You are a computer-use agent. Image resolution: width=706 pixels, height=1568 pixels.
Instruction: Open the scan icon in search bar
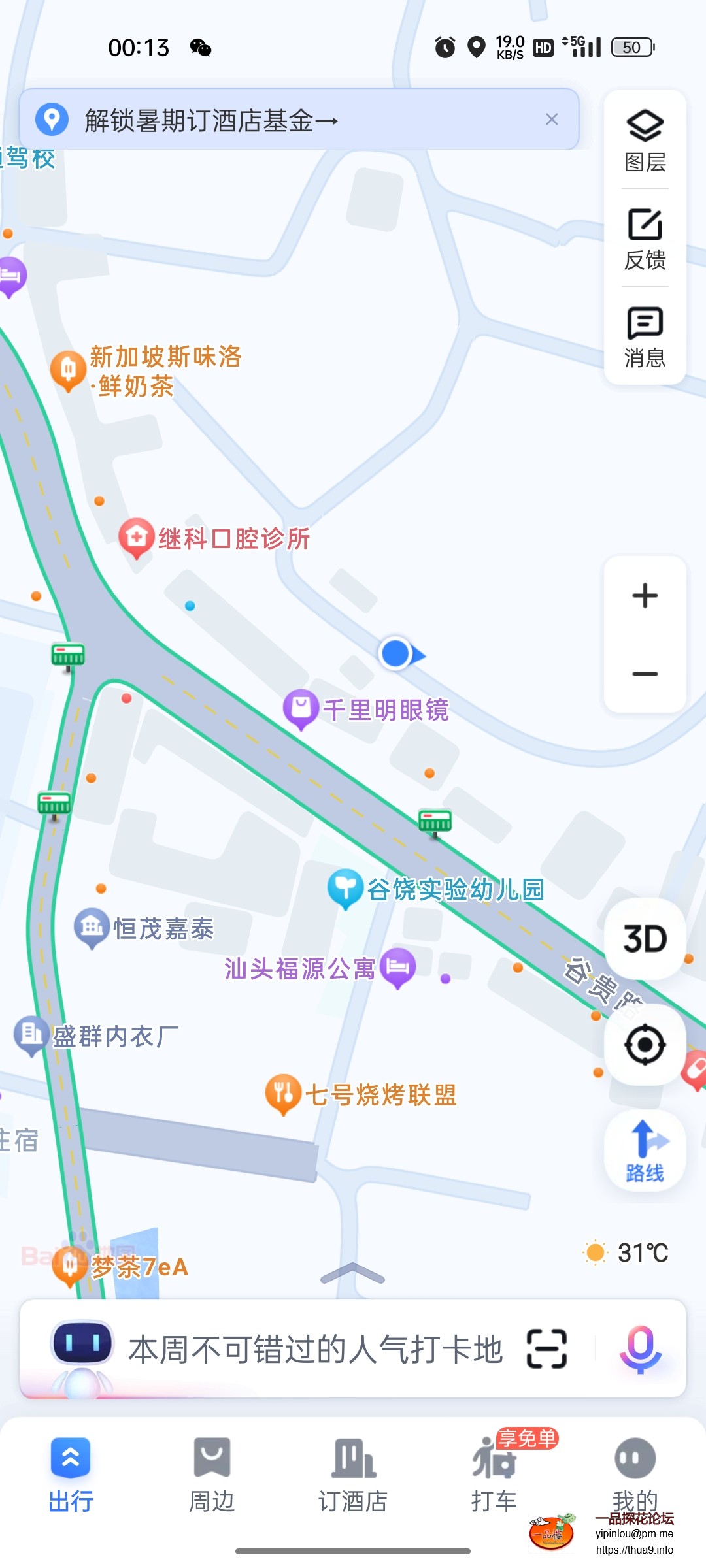pyautogui.click(x=546, y=1348)
